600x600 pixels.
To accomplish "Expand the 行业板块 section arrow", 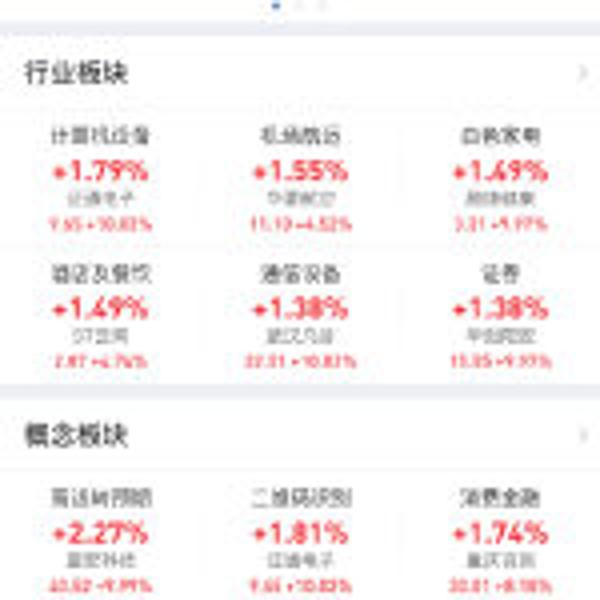I will 583,74.
